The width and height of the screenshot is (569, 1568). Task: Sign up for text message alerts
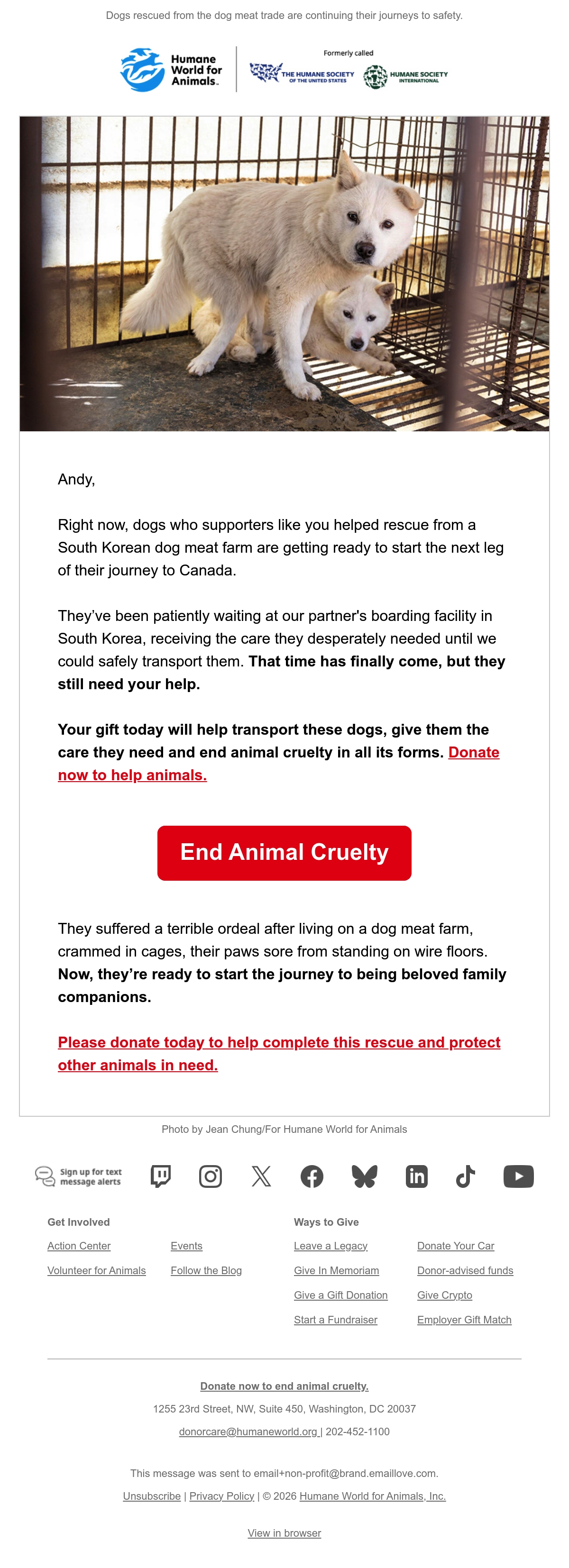tap(78, 1176)
